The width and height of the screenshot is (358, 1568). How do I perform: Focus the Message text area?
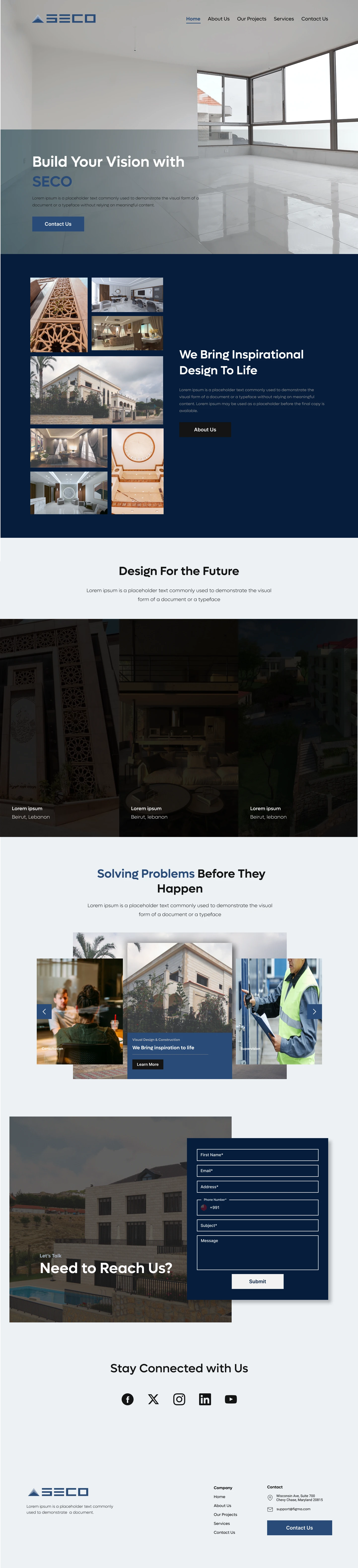[257, 1253]
